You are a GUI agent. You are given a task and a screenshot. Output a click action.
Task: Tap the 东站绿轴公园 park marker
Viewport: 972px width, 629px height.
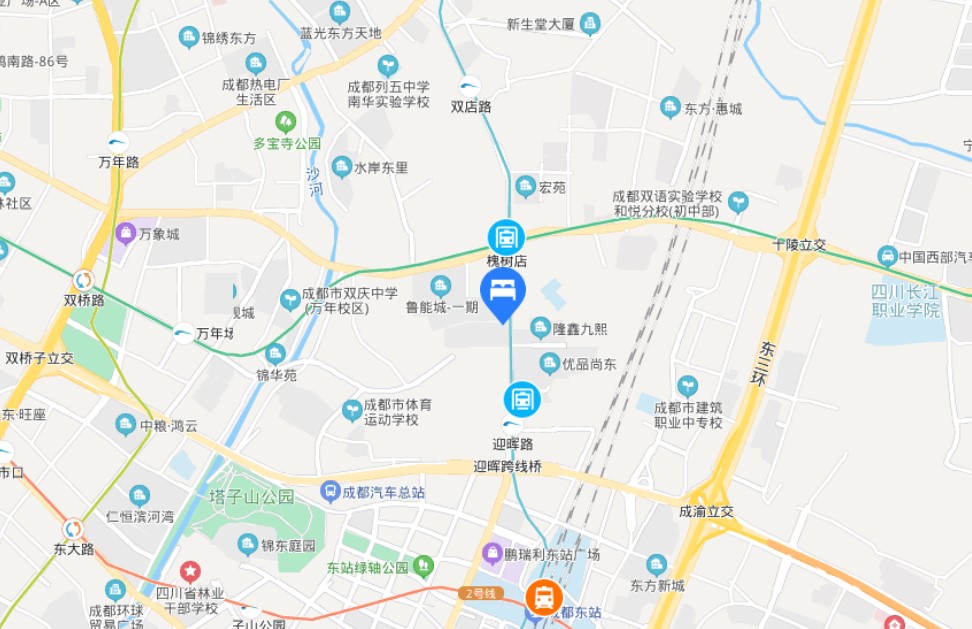(424, 566)
